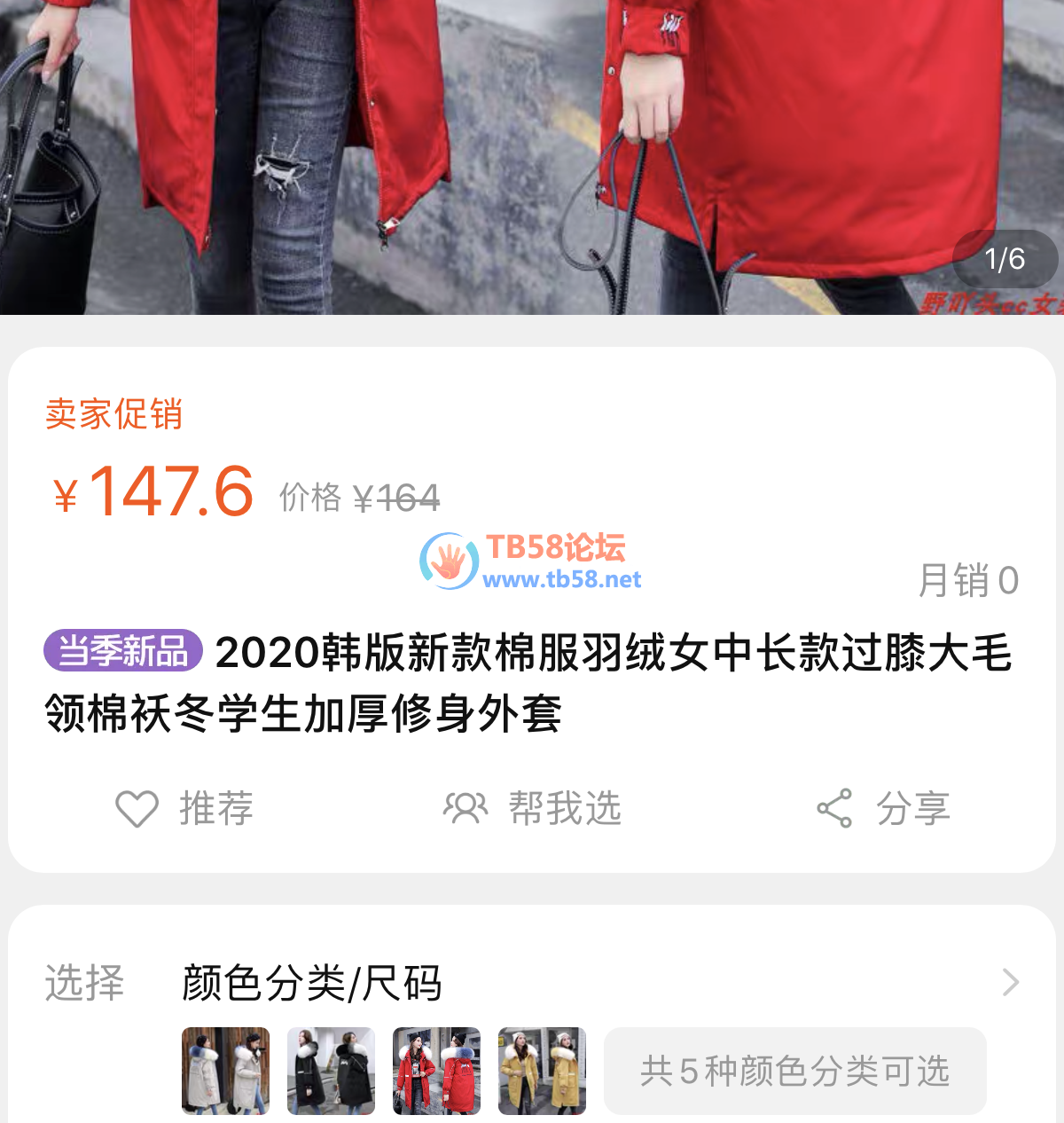Open the main product photo
The image size is (1064, 1123).
(x=532, y=151)
